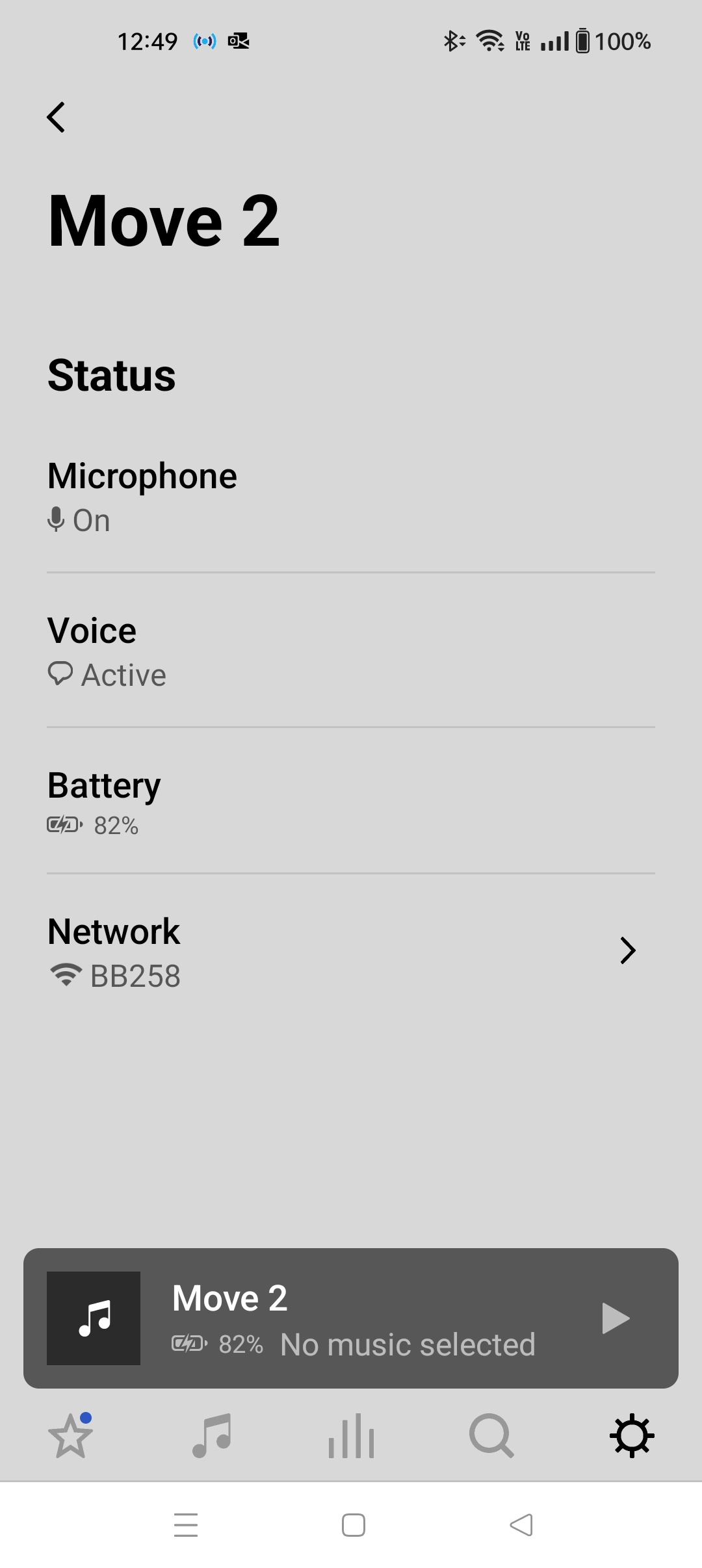
Task: Switch to the search tab
Action: click(491, 1435)
